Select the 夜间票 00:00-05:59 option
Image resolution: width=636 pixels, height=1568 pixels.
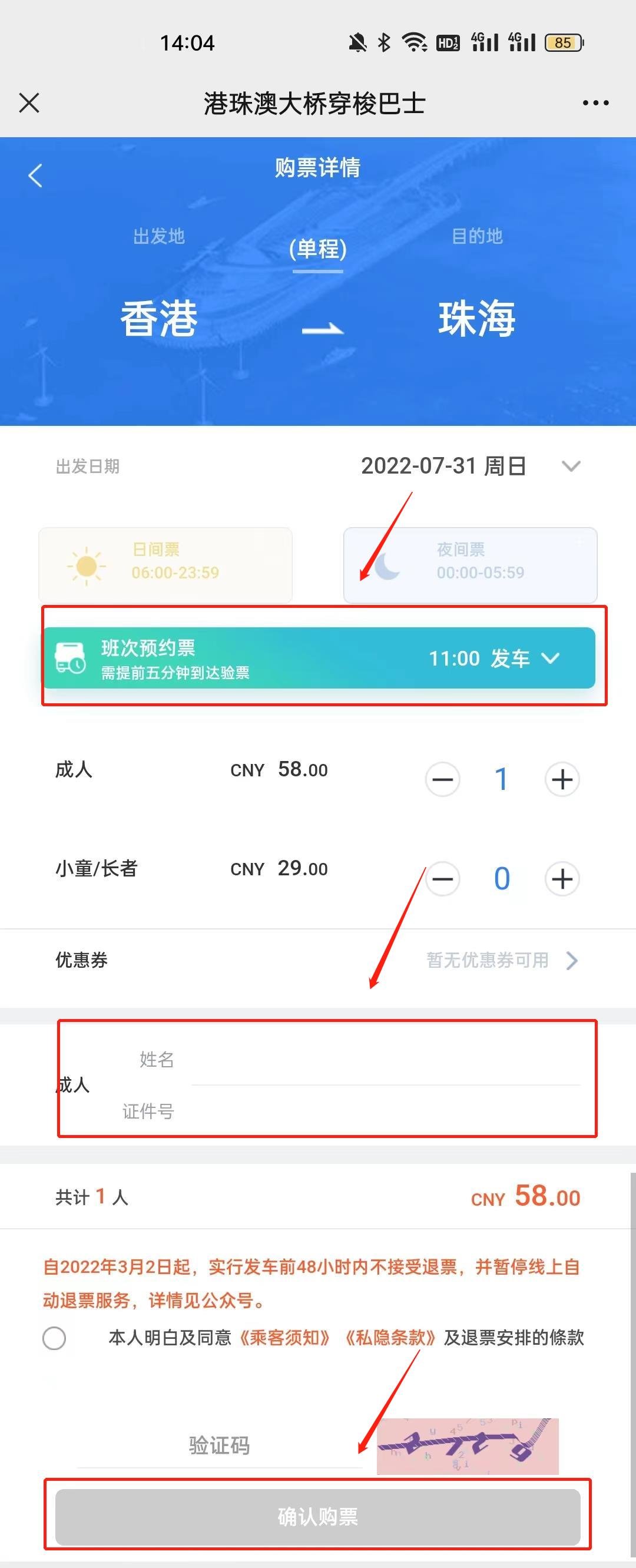[x=470, y=565]
